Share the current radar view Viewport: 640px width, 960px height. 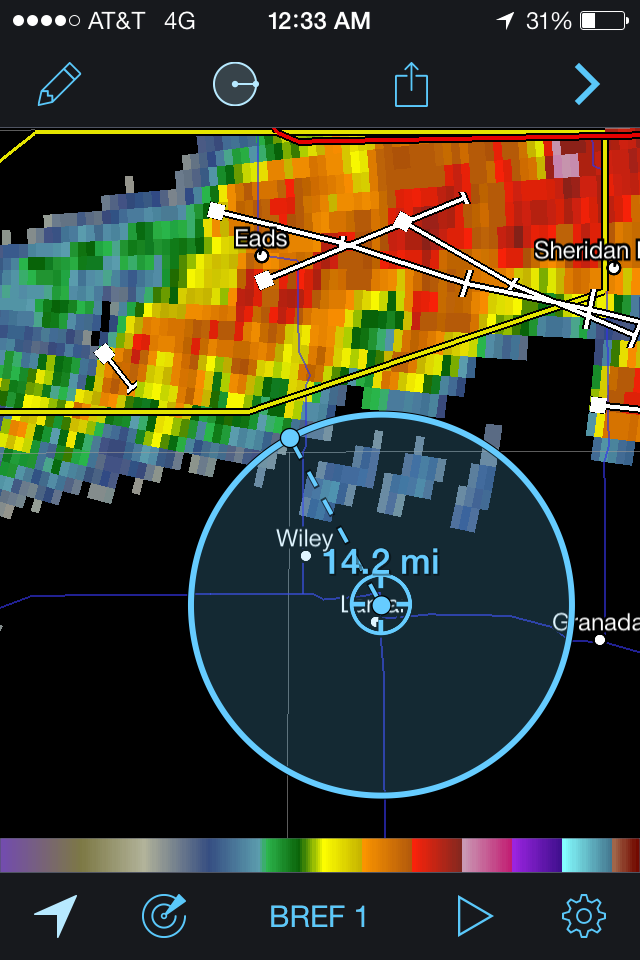(411, 85)
